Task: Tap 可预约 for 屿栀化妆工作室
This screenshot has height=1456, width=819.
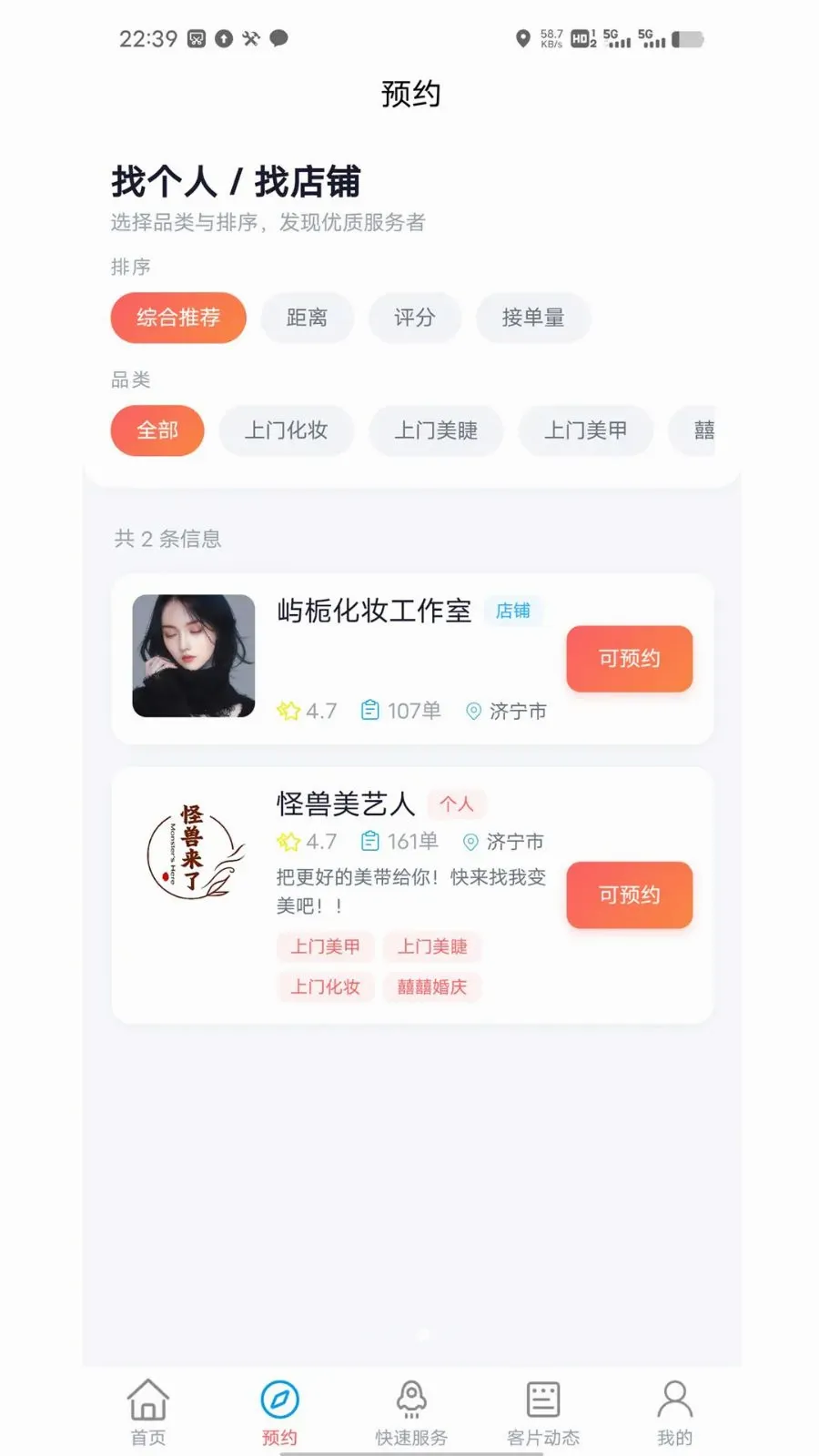Action: [630, 659]
